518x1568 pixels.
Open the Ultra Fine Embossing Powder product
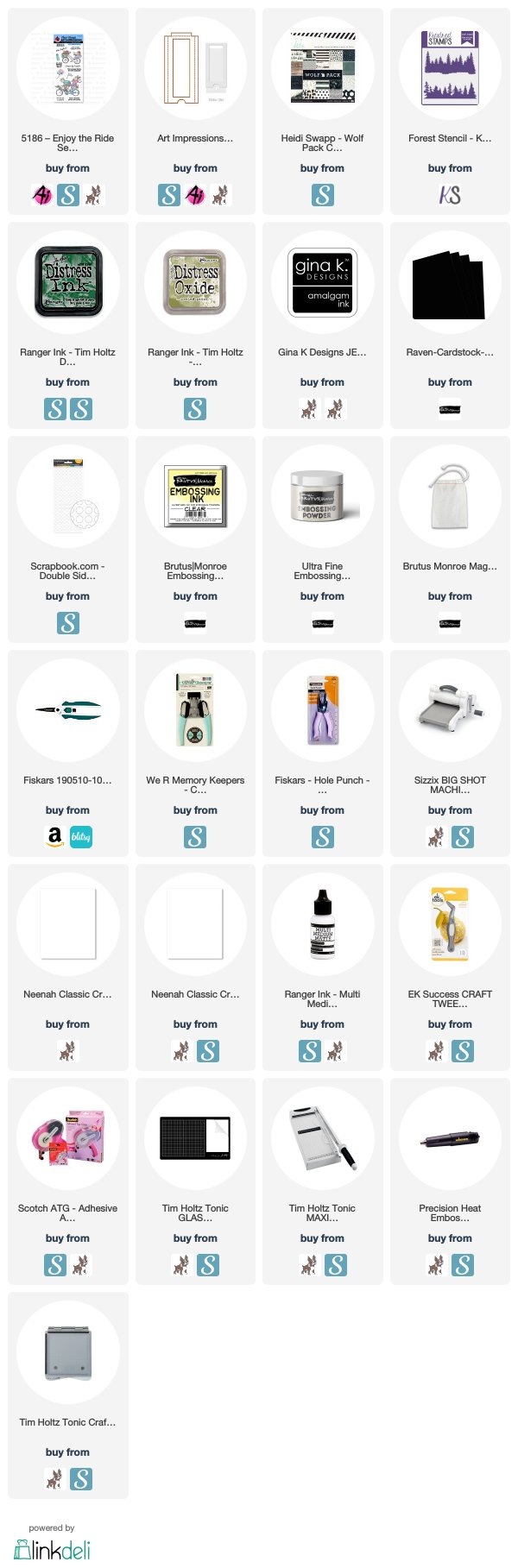322,495
